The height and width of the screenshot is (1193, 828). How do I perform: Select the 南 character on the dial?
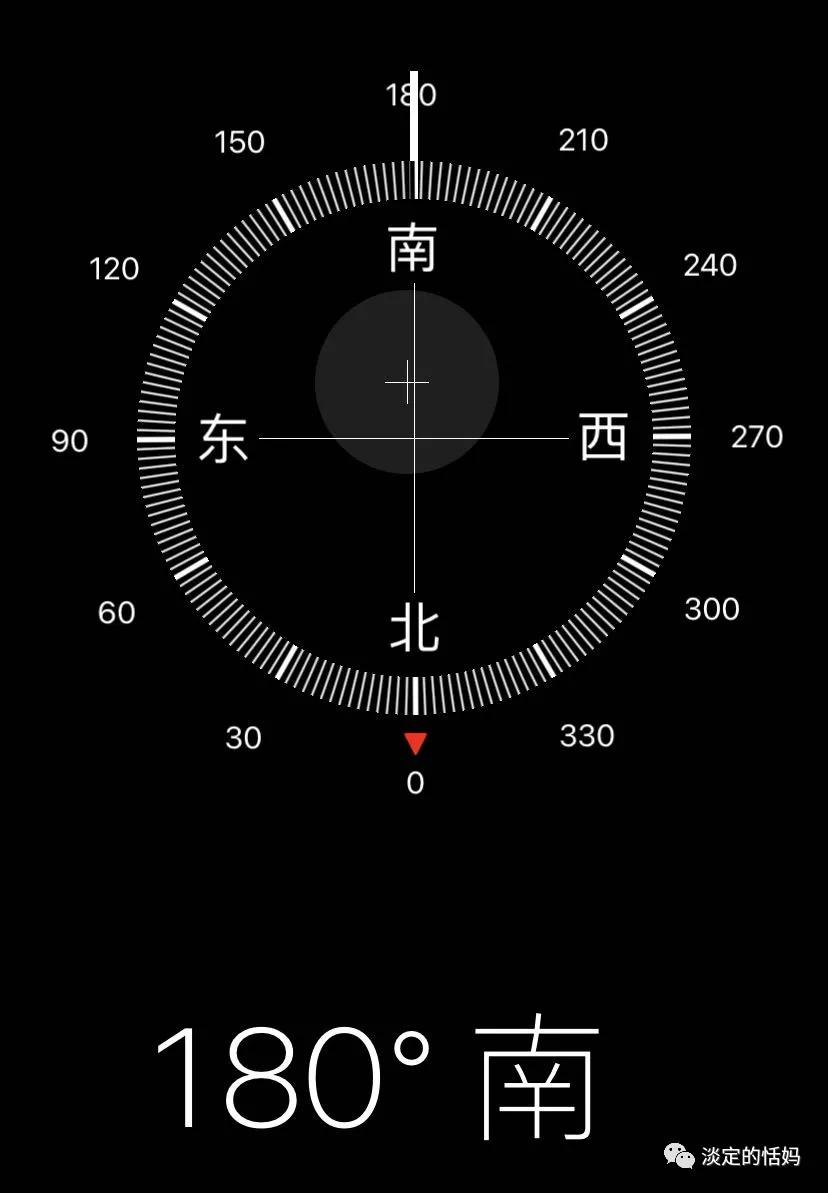point(413,248)
